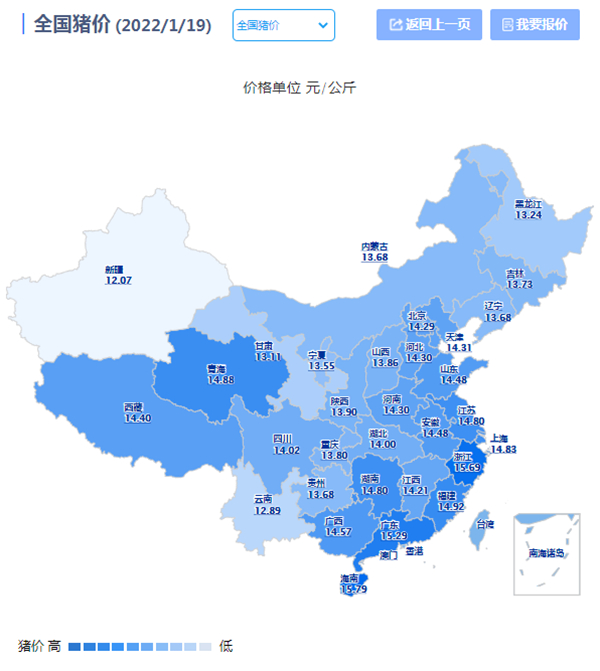Select 新疆 province on the map

point(118,274)
